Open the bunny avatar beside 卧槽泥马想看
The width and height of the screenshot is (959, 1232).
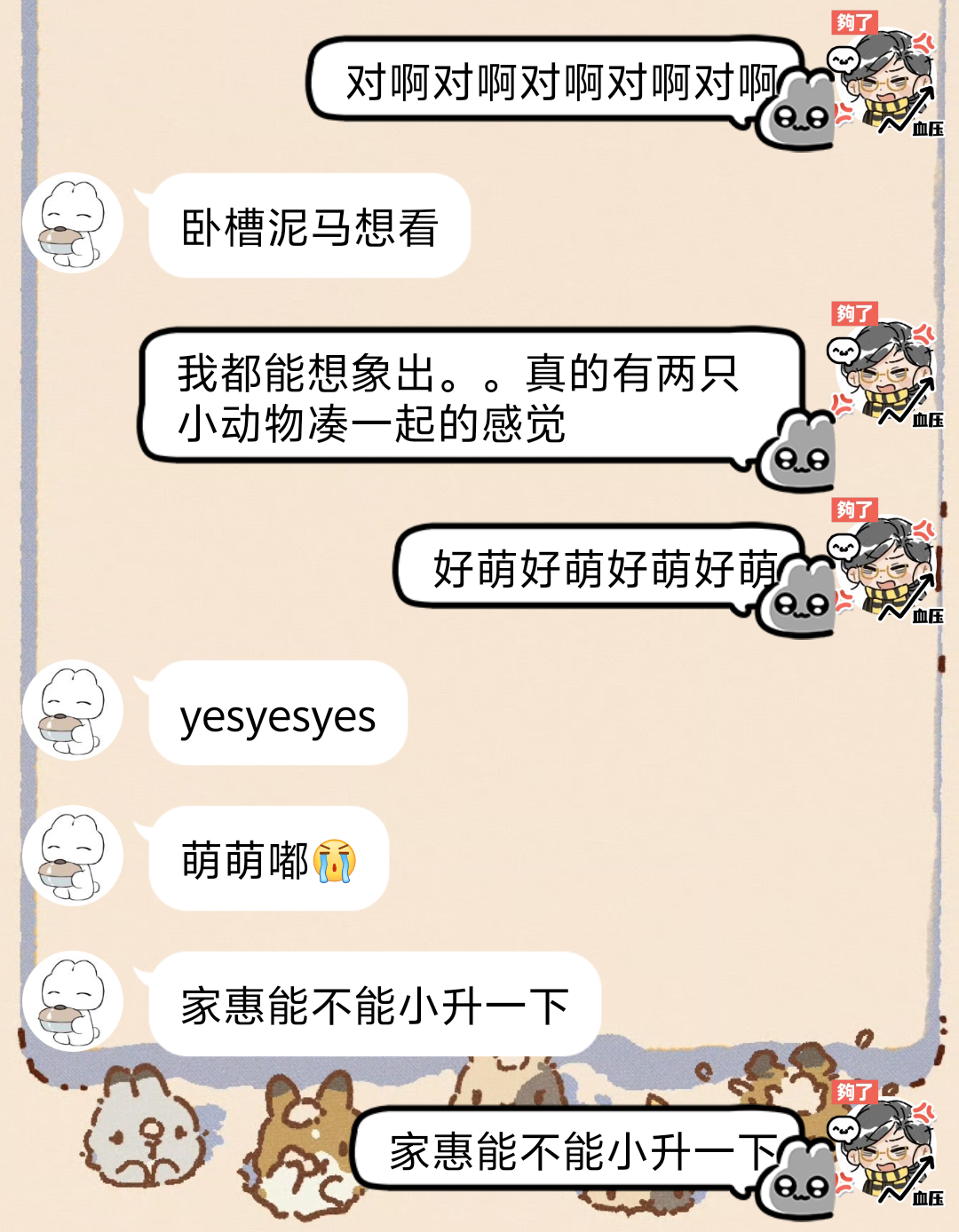pyautogui.click(x=72, y=223)
